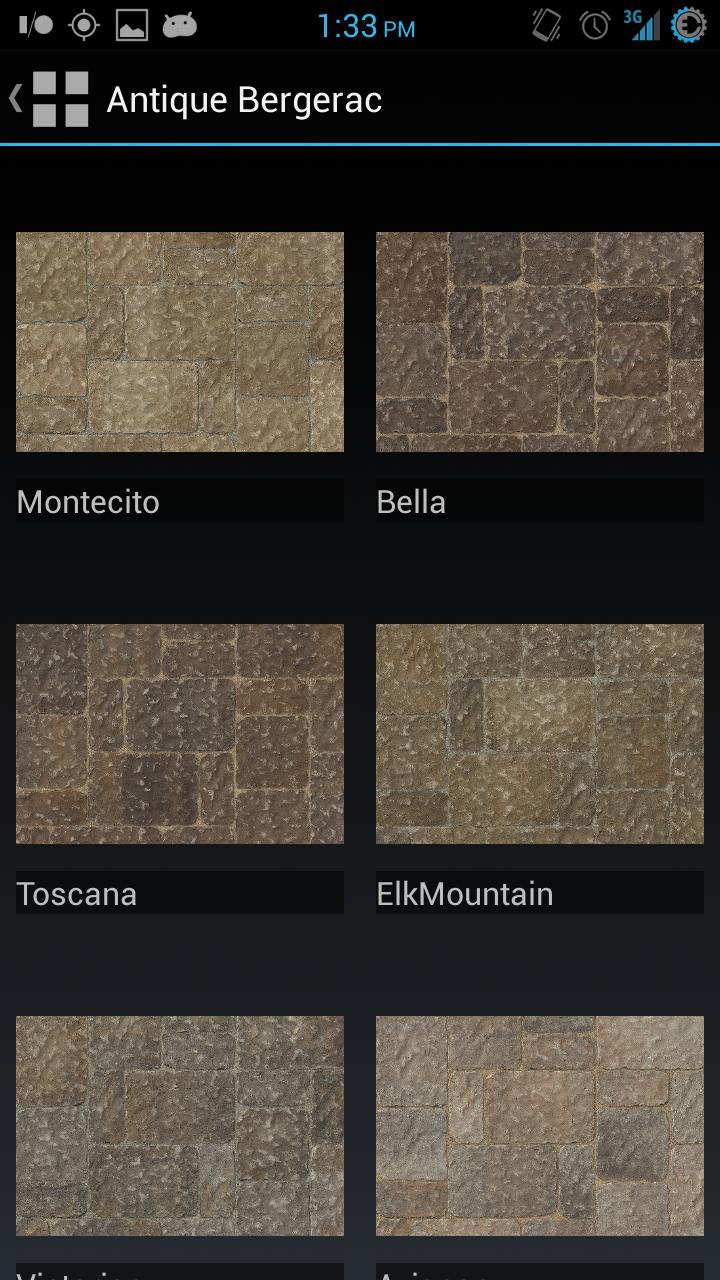Tap the 3G signal indicator icon
The width and height of the screenshot is (720, 1280).
coord(645,24)
